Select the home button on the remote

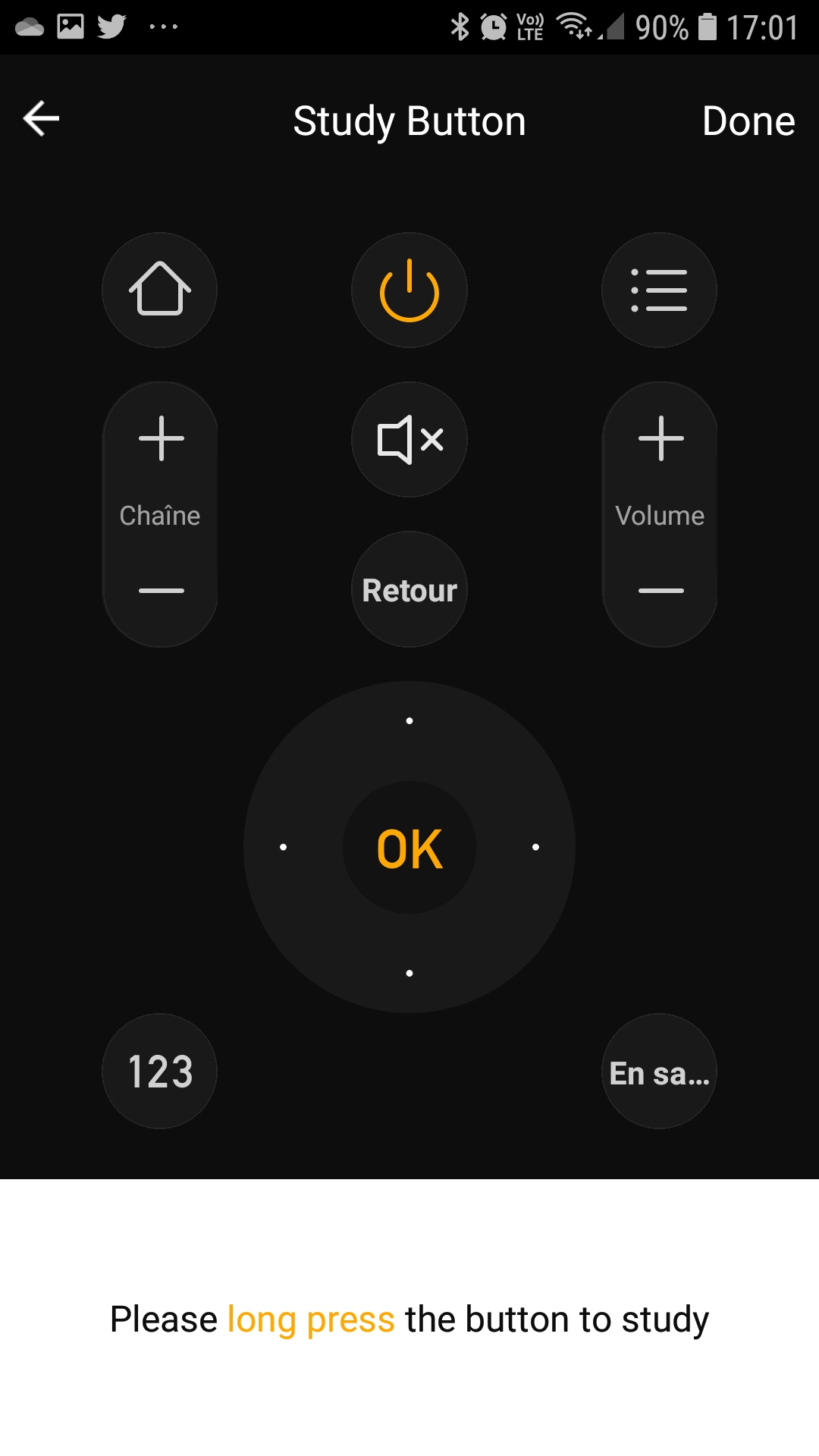point(160,290)
